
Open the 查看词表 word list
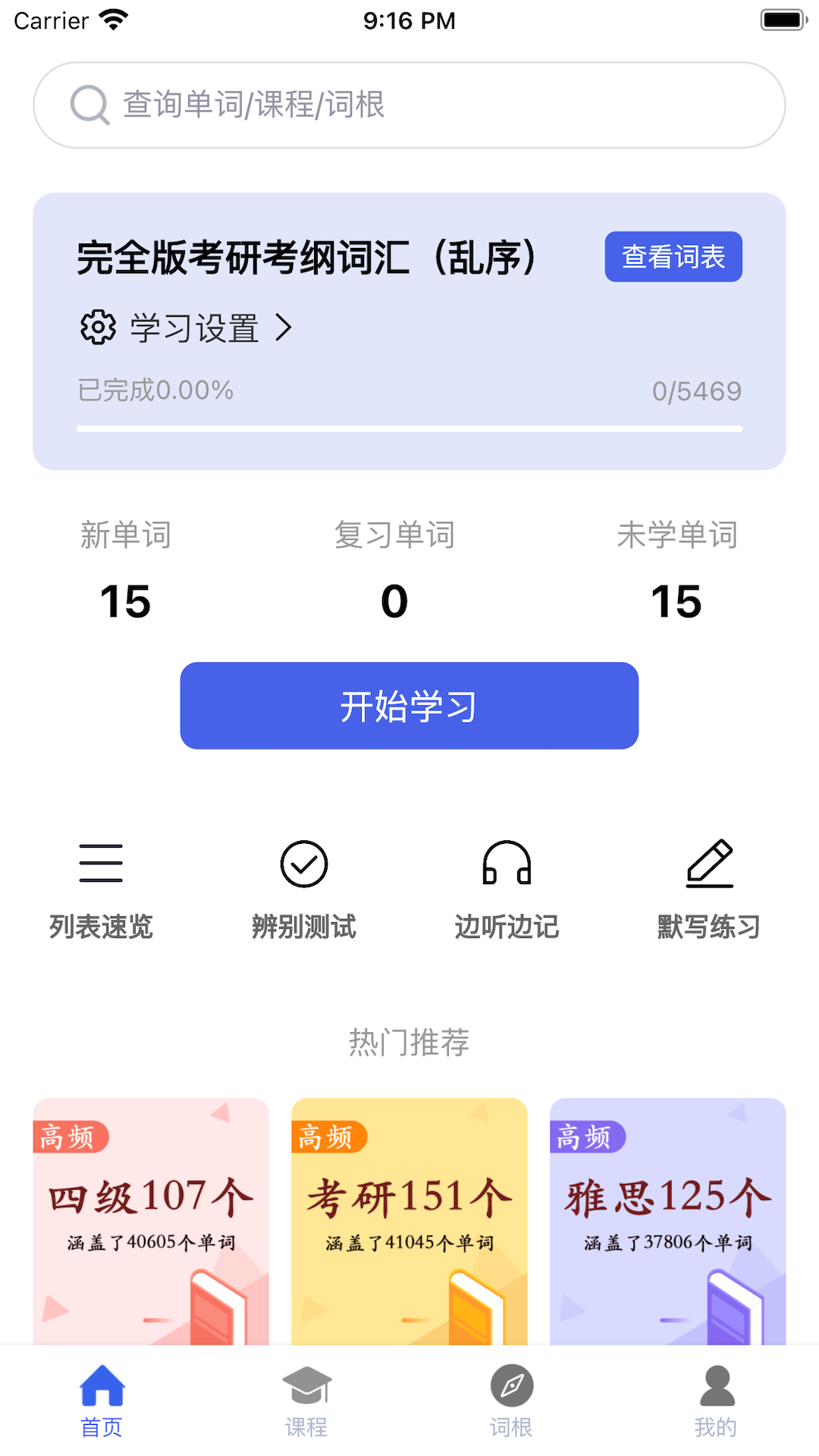click(x=673, y=257)
